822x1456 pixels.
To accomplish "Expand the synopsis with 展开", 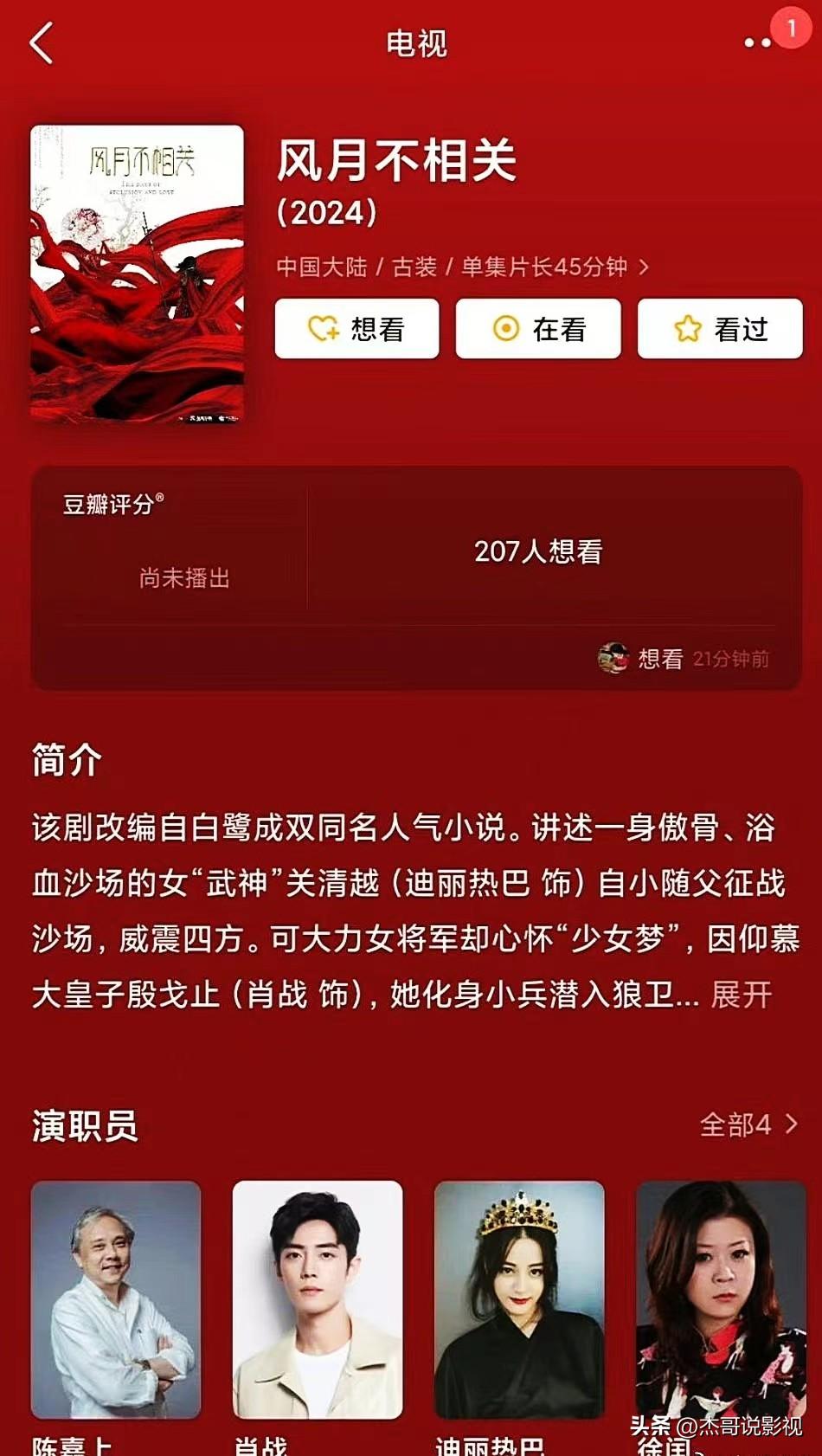I will point(741,995).
